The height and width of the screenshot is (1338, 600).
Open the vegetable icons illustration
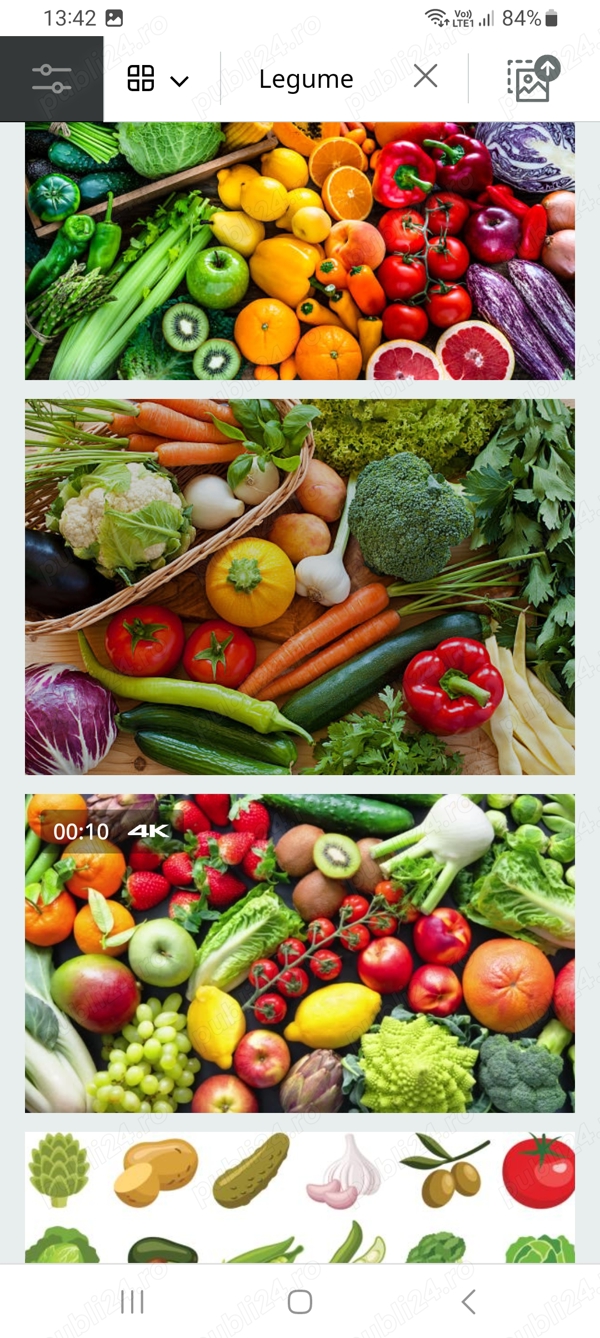click(300, 1197)
